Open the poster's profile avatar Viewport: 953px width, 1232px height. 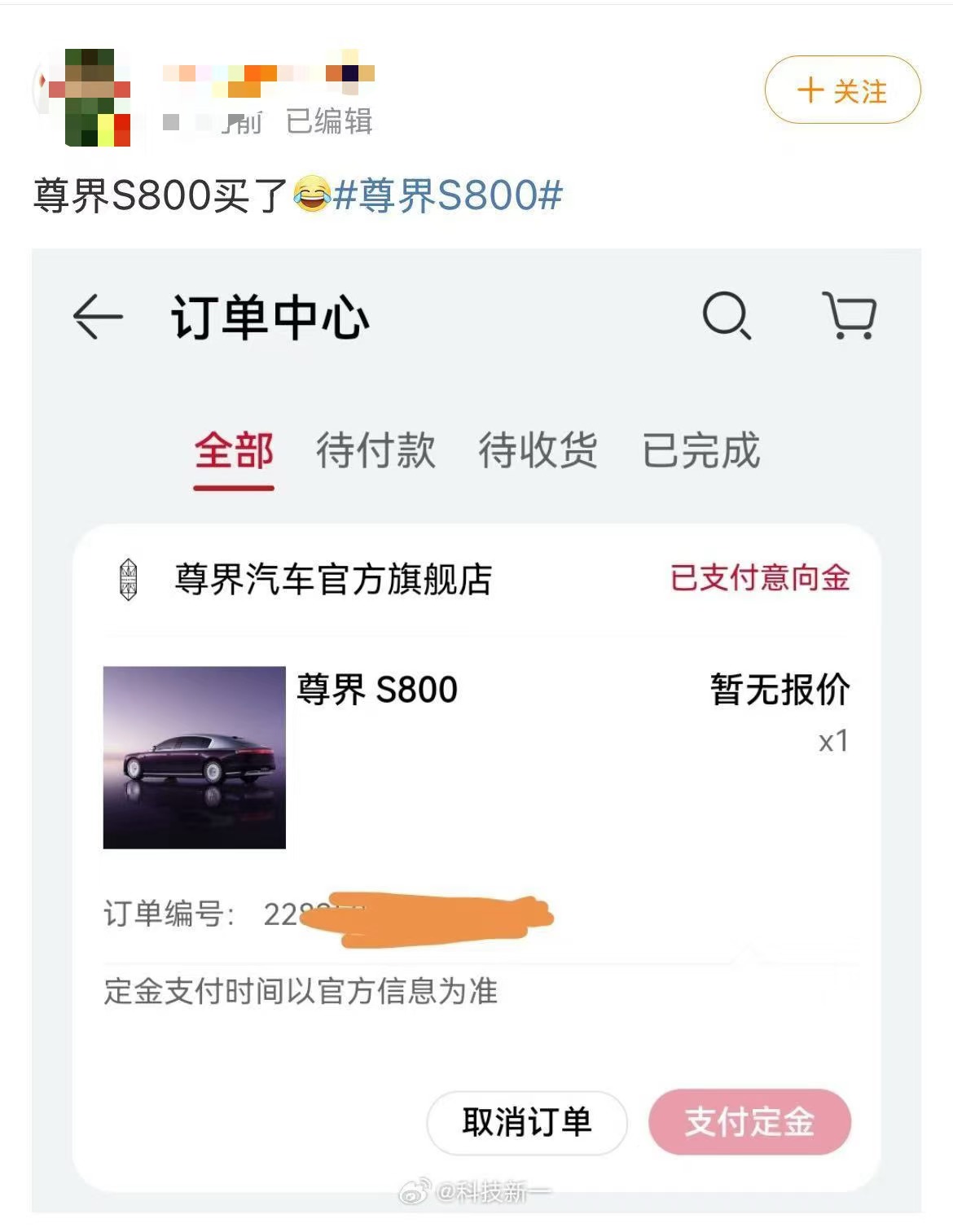(x=90, y=98)
